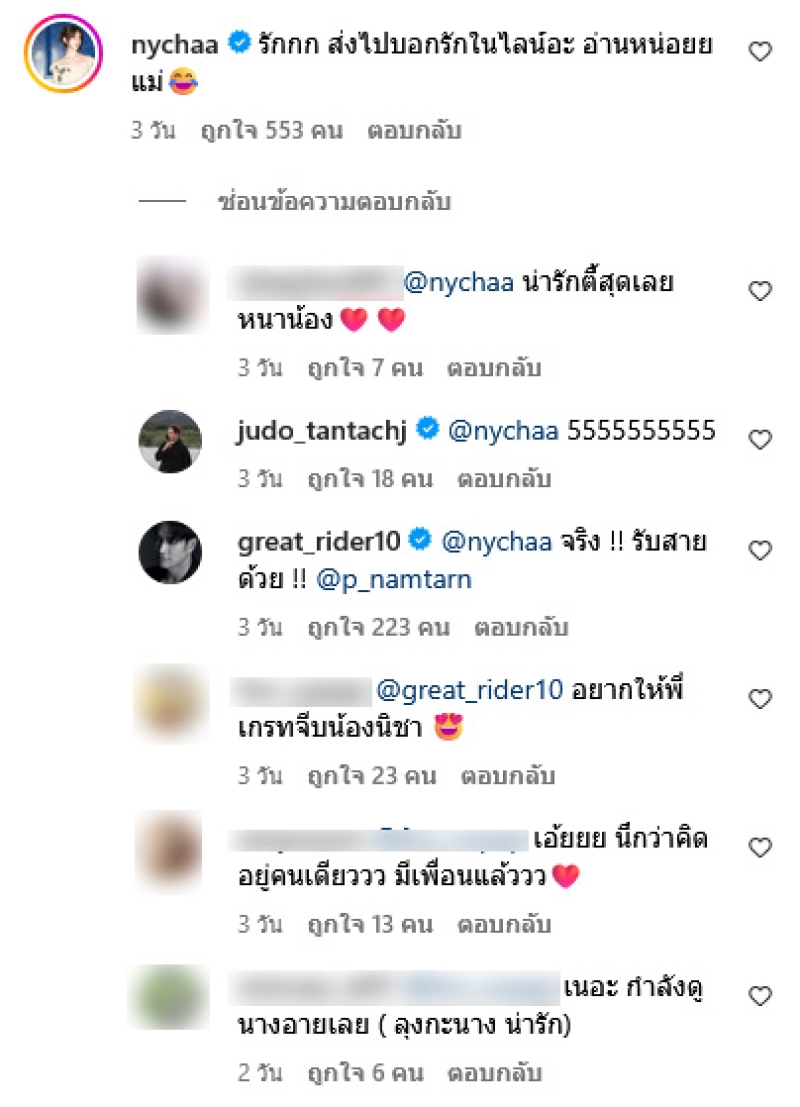
Task: Hide replies with ซ่อนข้อความตอบกลับ
Action: (x=334, y=202)
